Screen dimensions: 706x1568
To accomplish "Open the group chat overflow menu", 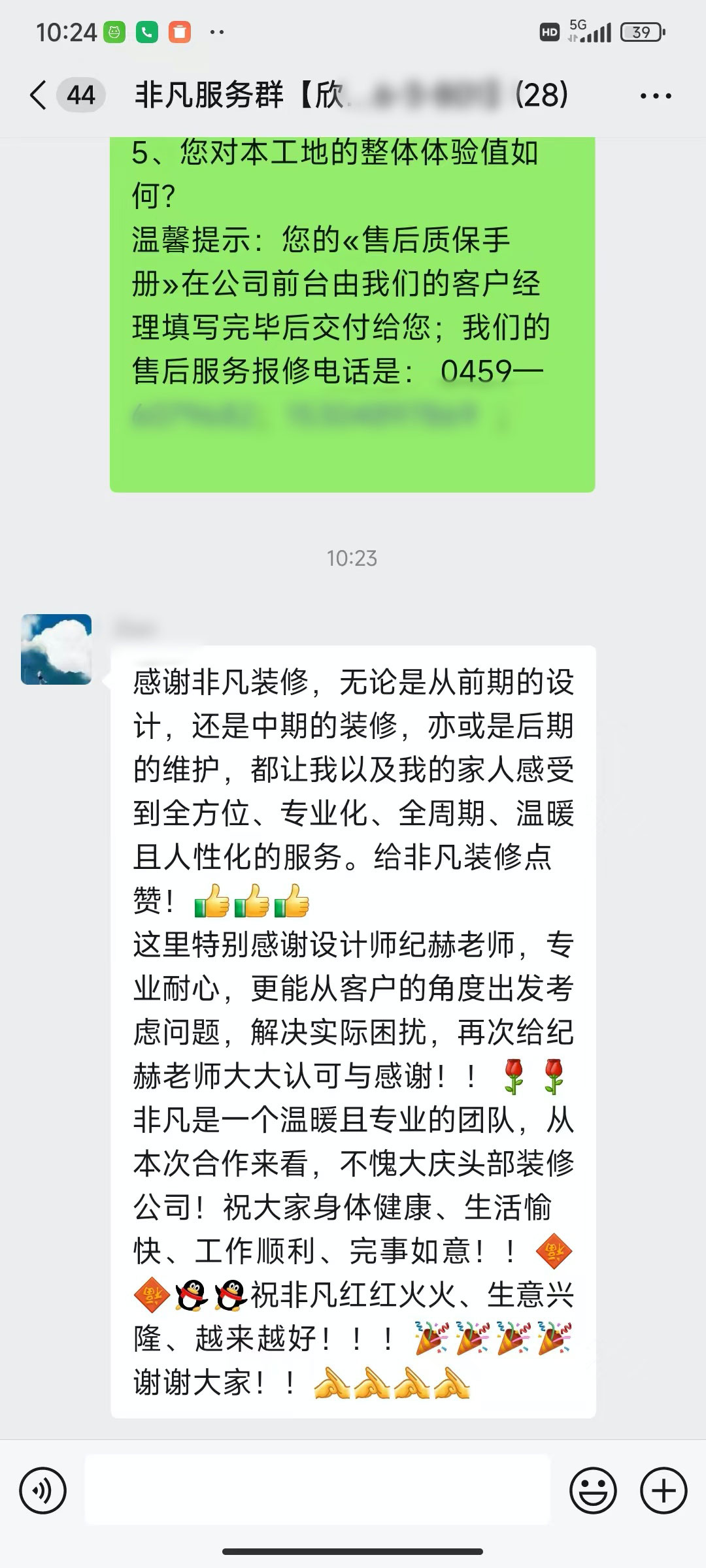I will click(x=655, y=97).
